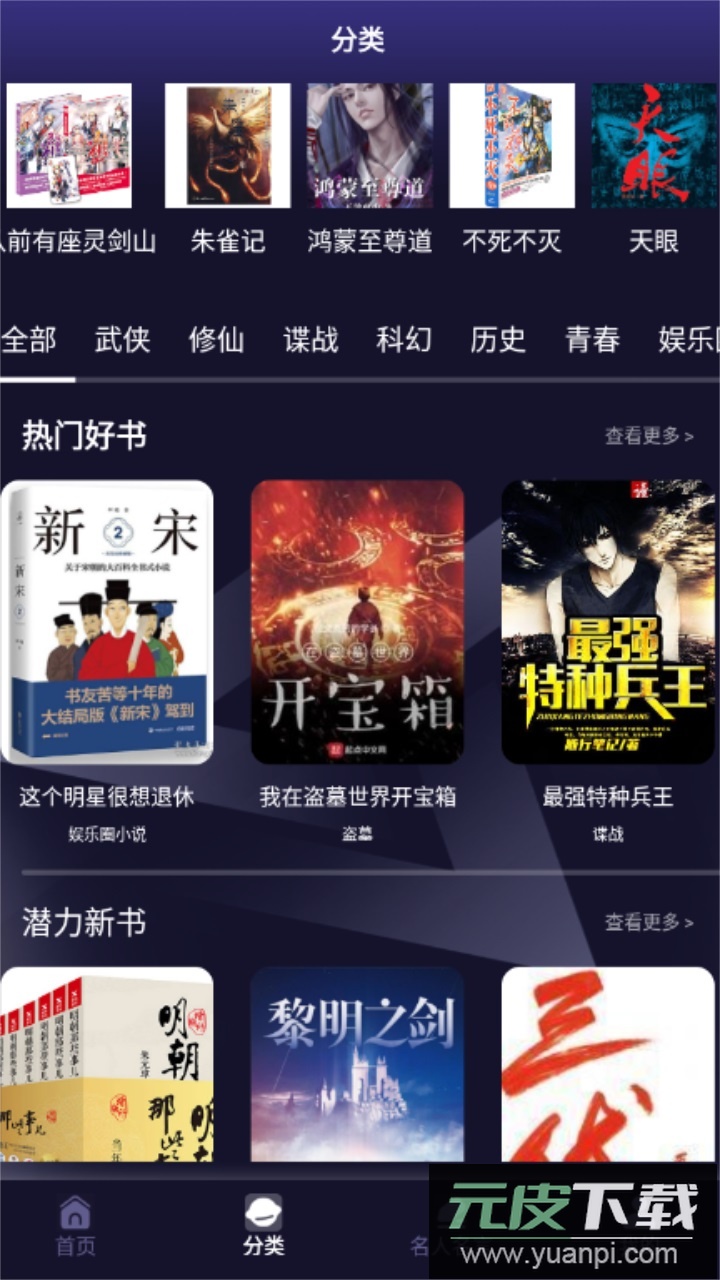Screen dimensions: 720x1280
Task: Switch to the 武侠 category tab
Action: (x=123, y=340)
